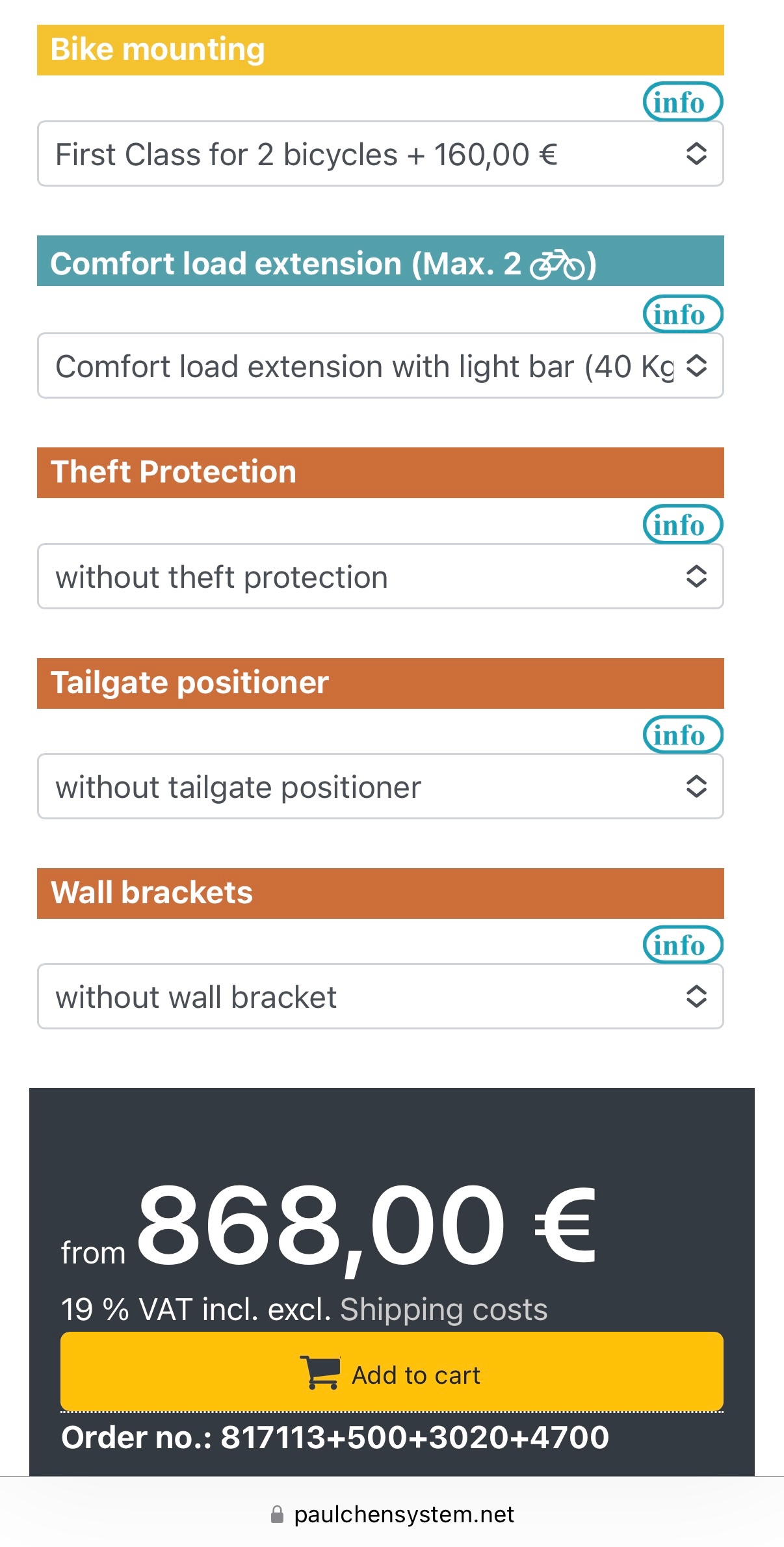784x1547 pixels.
Task: Tap info button under Wall brackets
Action: [683, 945]
